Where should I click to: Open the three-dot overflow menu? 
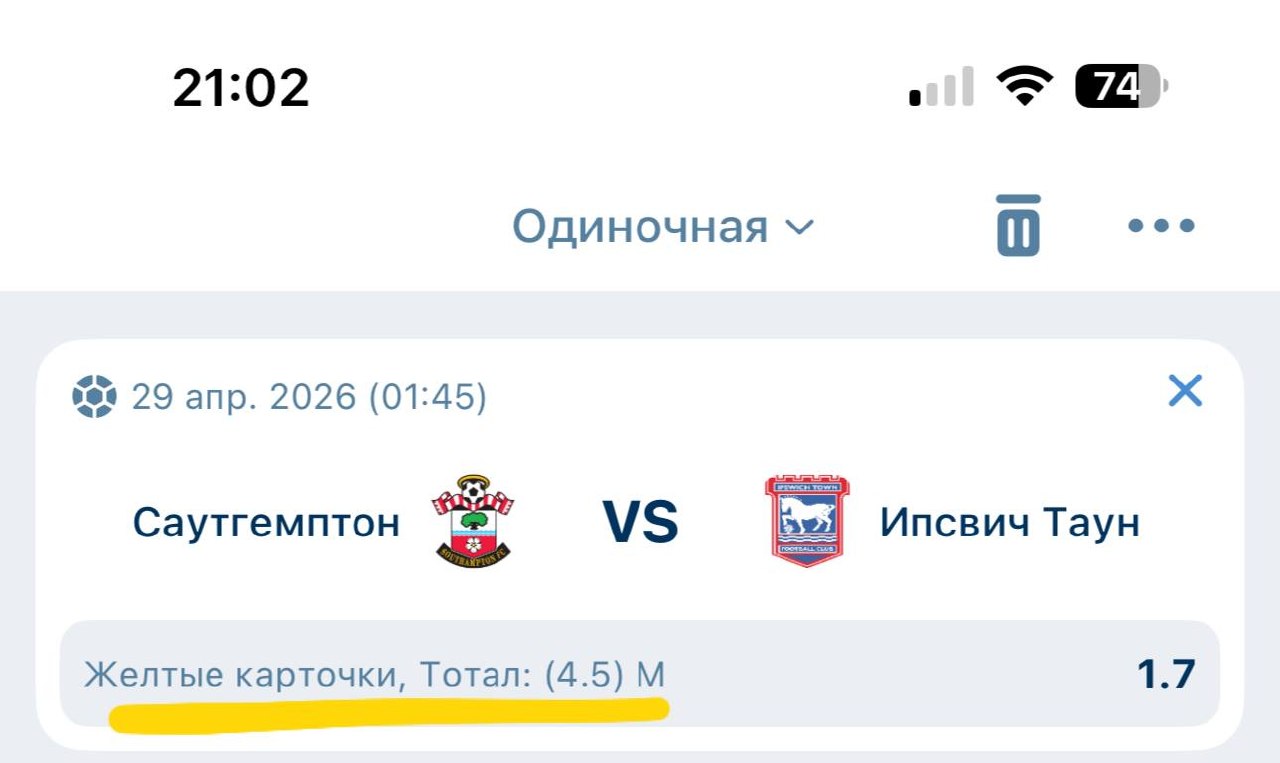[x=1161, y=225]
